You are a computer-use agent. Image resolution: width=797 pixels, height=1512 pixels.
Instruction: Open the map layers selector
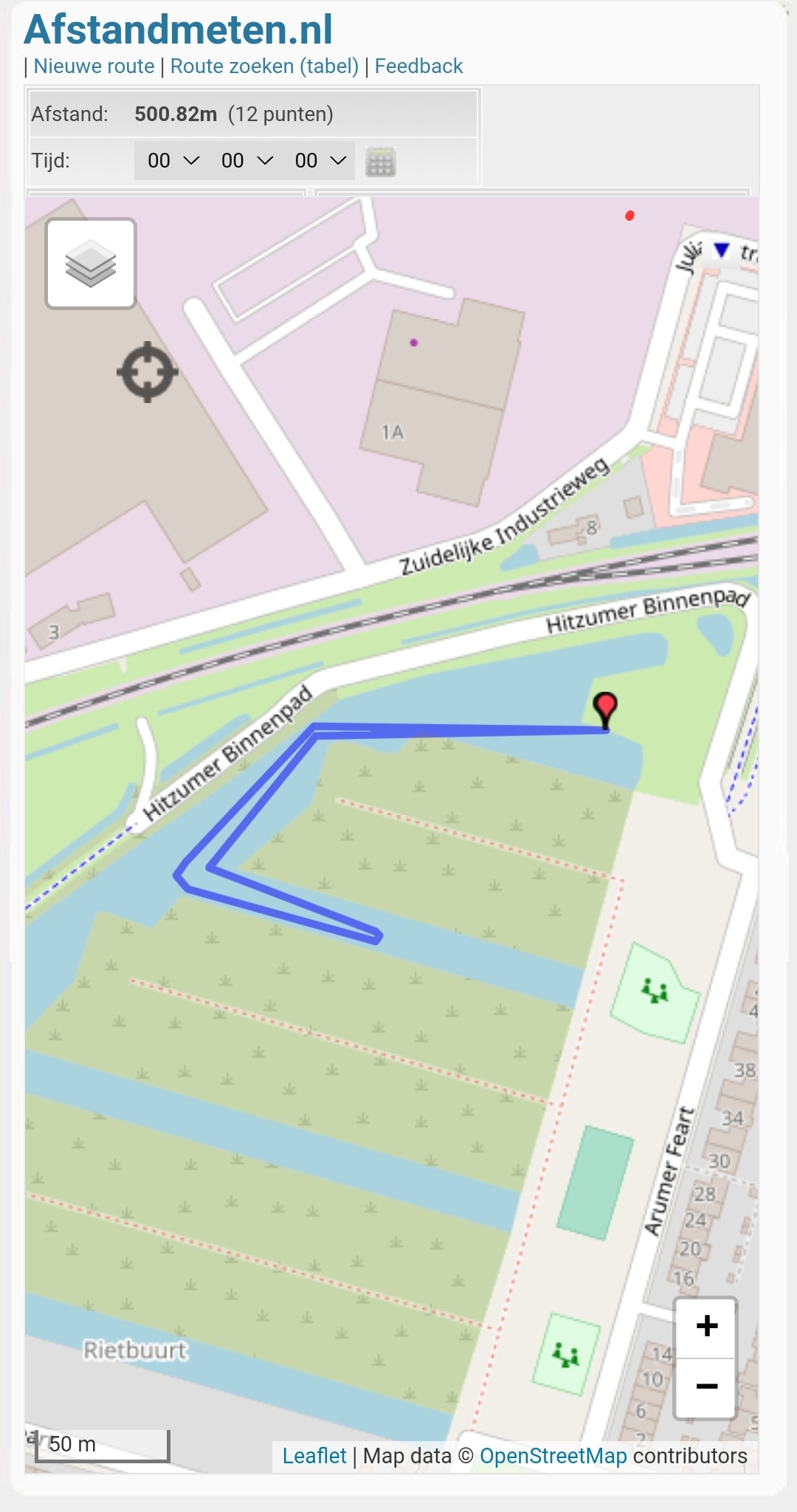91,264
